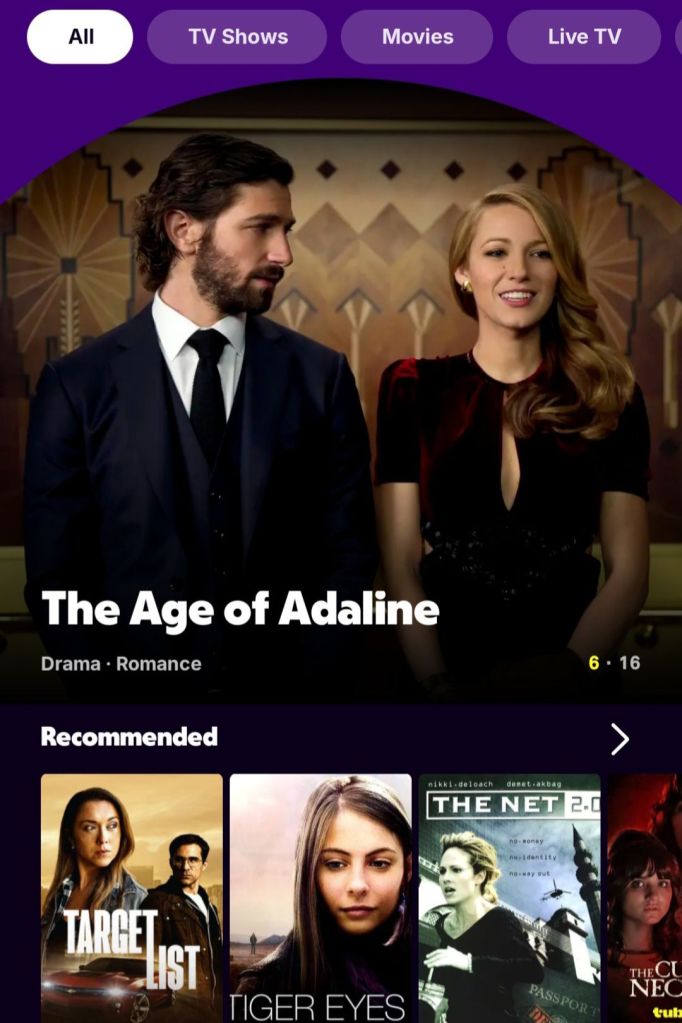Image resolution: width=682 pixels, height=1023 pixels.
Task: Open the Target List movie poster
Action: point(131,897)
